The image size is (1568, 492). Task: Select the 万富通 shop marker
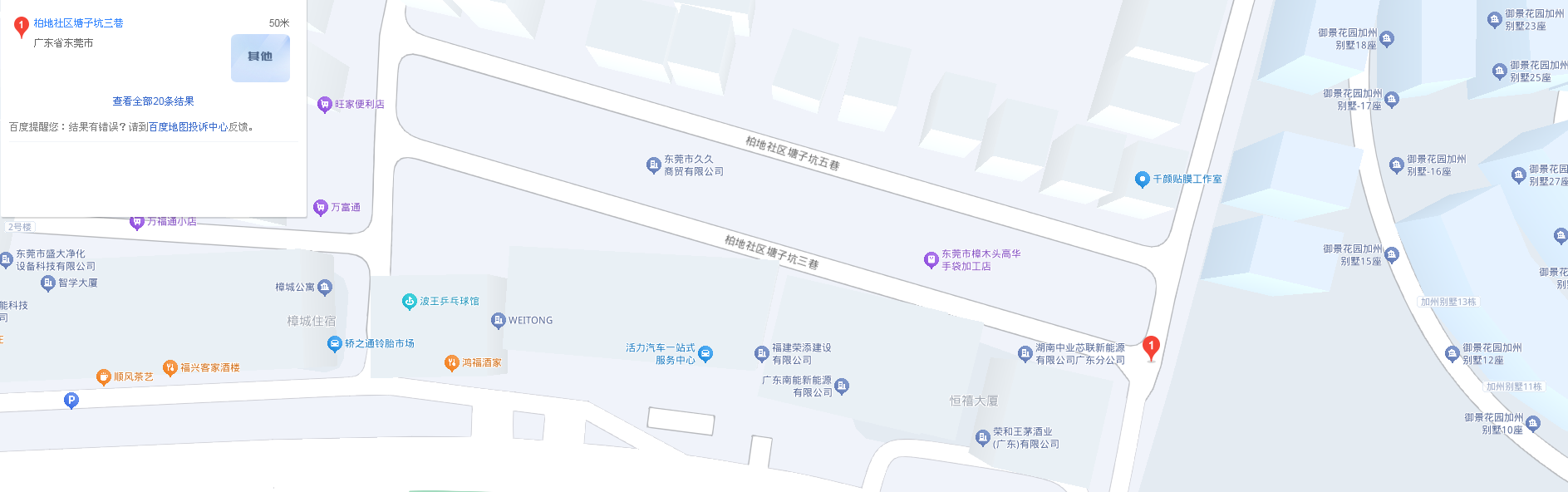(x=321, y=208)
